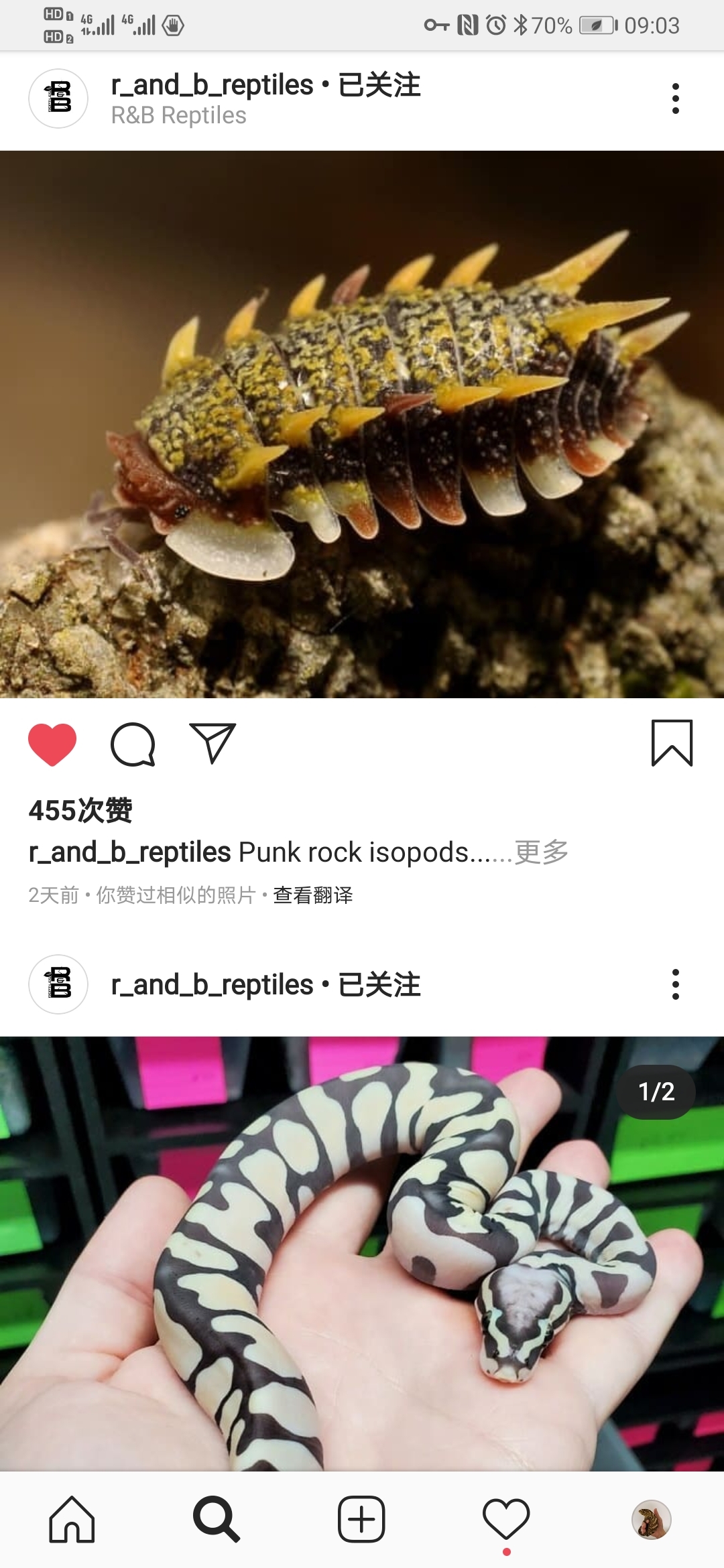Open r_and_b_reptiles username in the caption
Viewport: 724px width, 1568px height.
pyautogui.click(x=129, y=852)
